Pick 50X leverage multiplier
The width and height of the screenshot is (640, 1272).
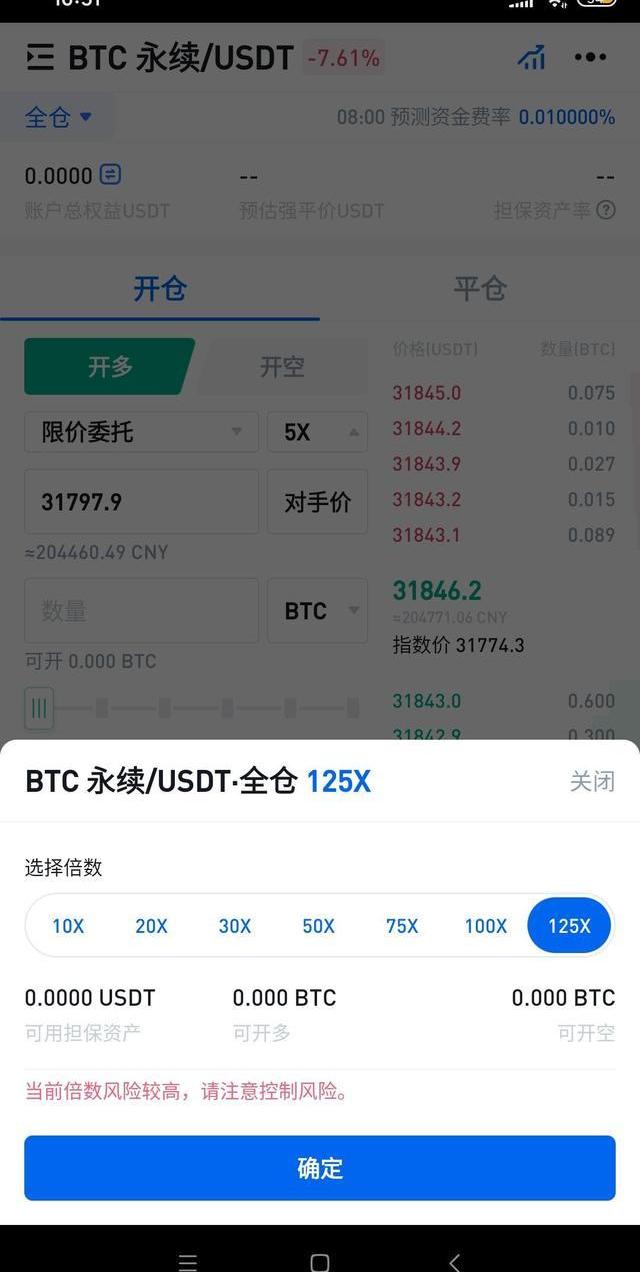pyautogui.click(x=318, y=926)
